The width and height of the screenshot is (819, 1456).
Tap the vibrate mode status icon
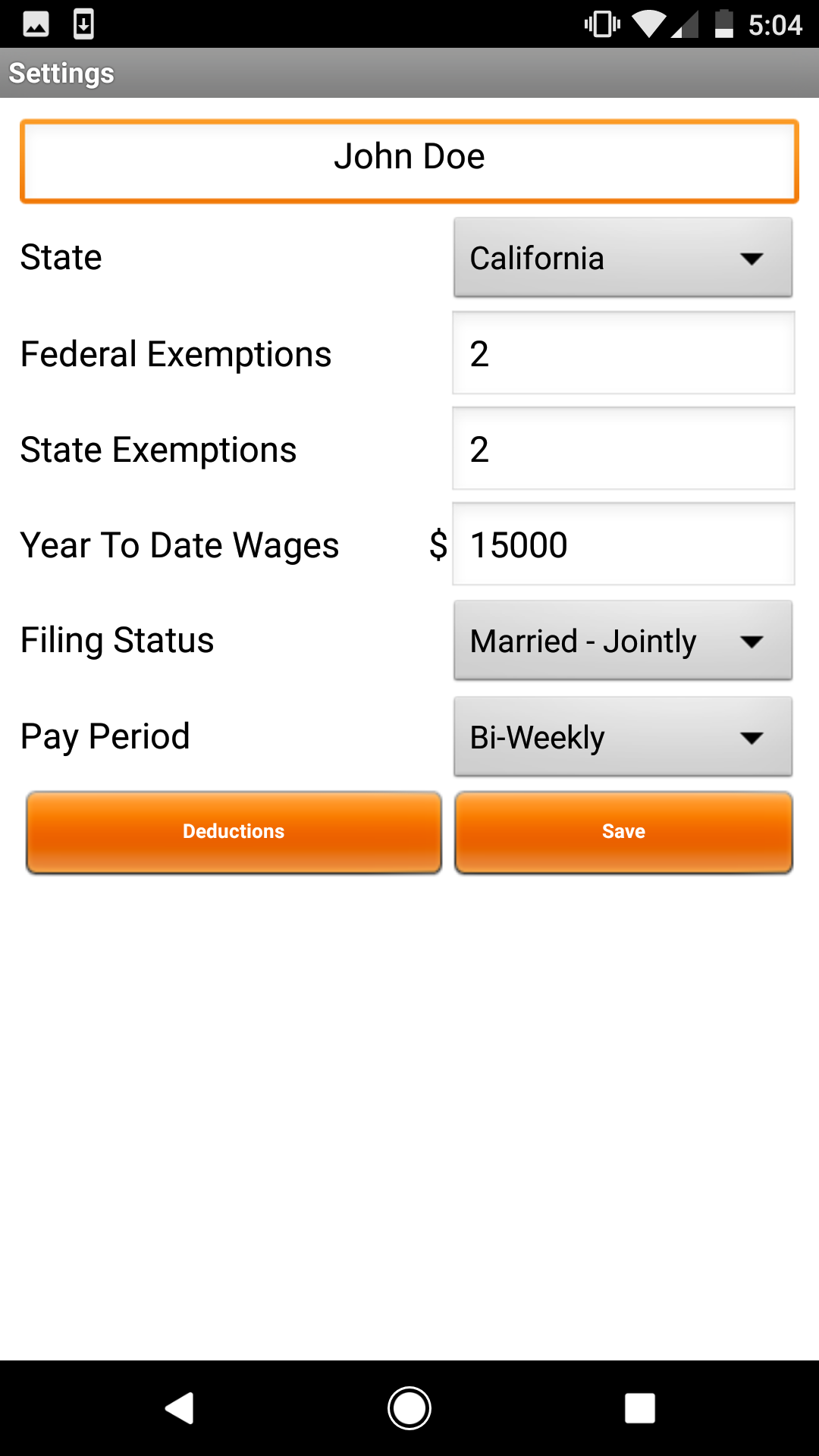[x=601, y=24]
